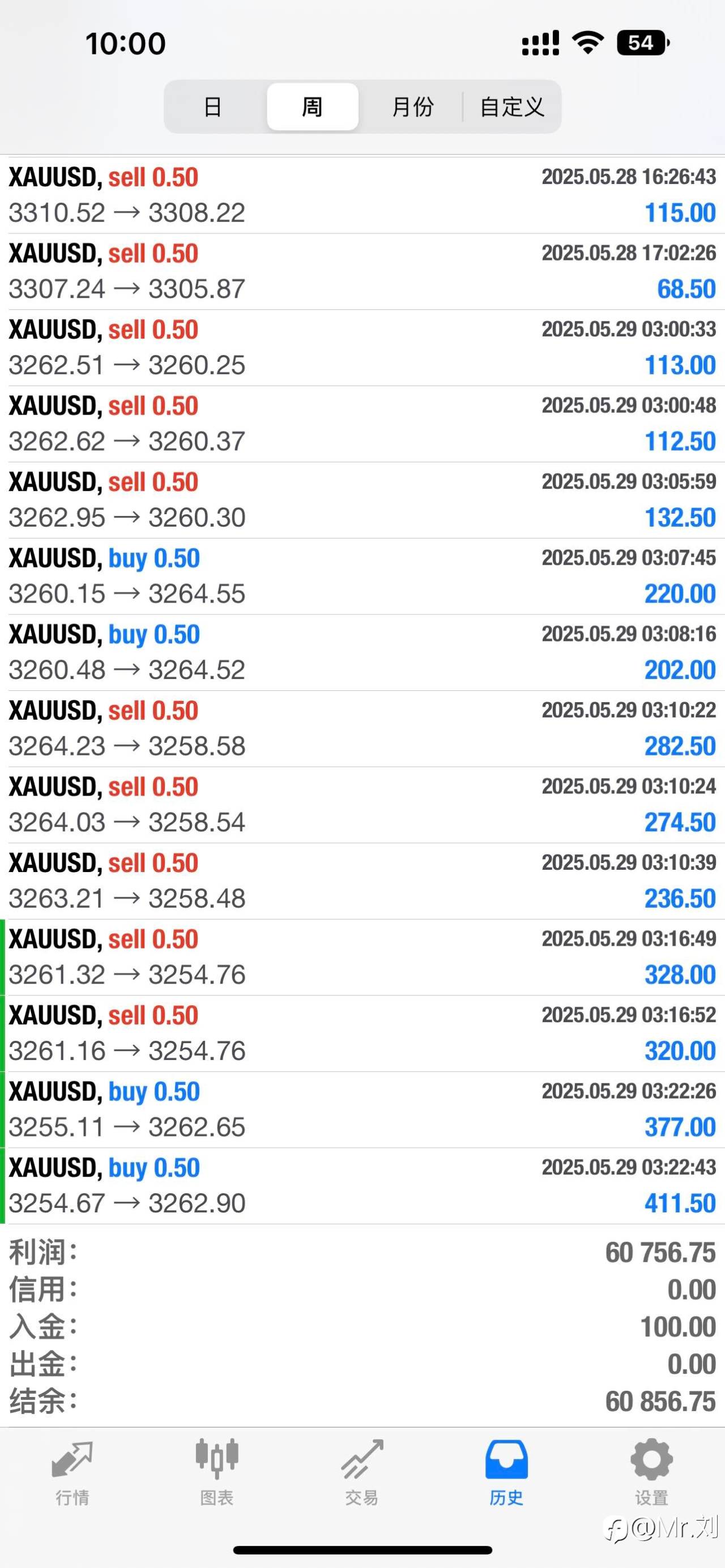Viewport: 725px width, 1568px height.
Task: Open the sell trade closed at 03:16:49
Action: 362,958
